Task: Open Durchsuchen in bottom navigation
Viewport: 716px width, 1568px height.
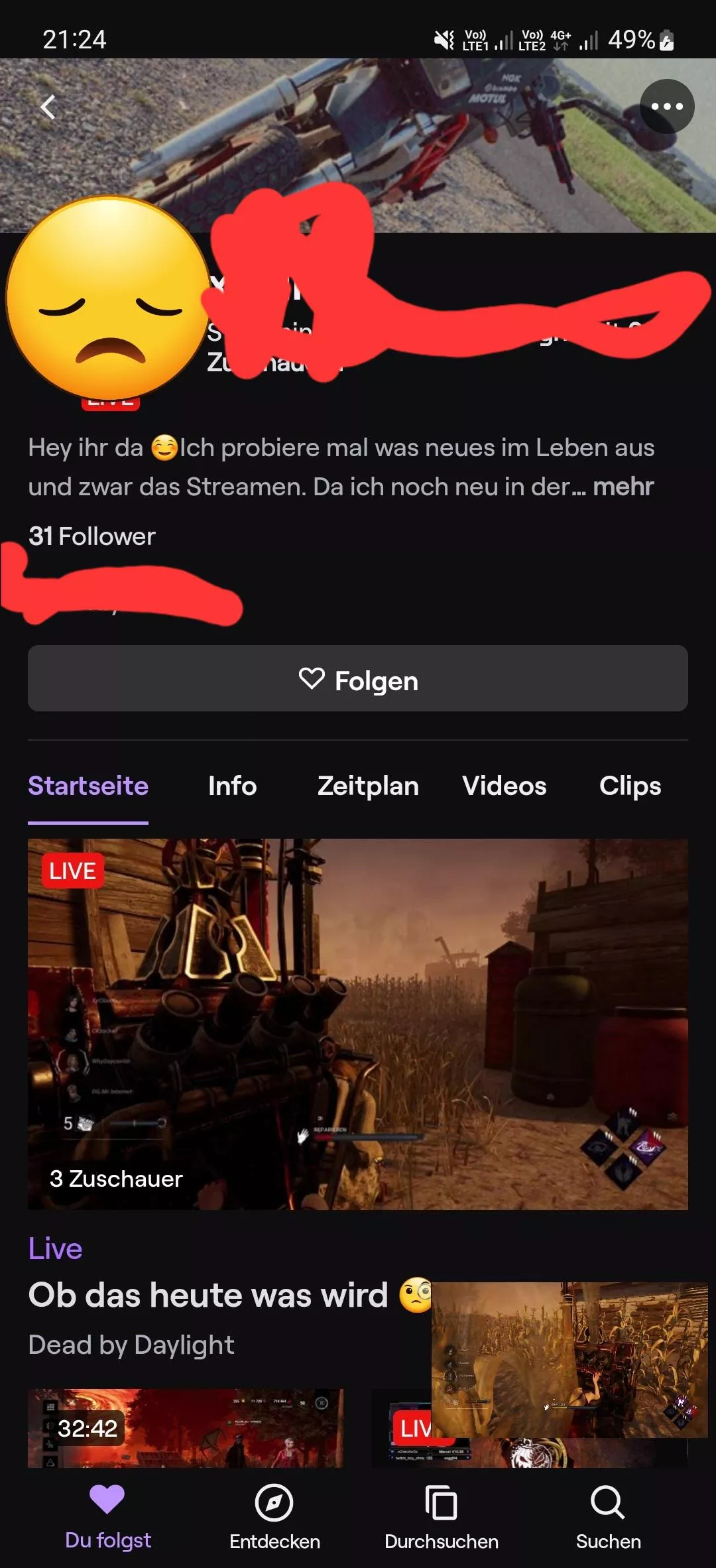Action: tap(442, 1516)
